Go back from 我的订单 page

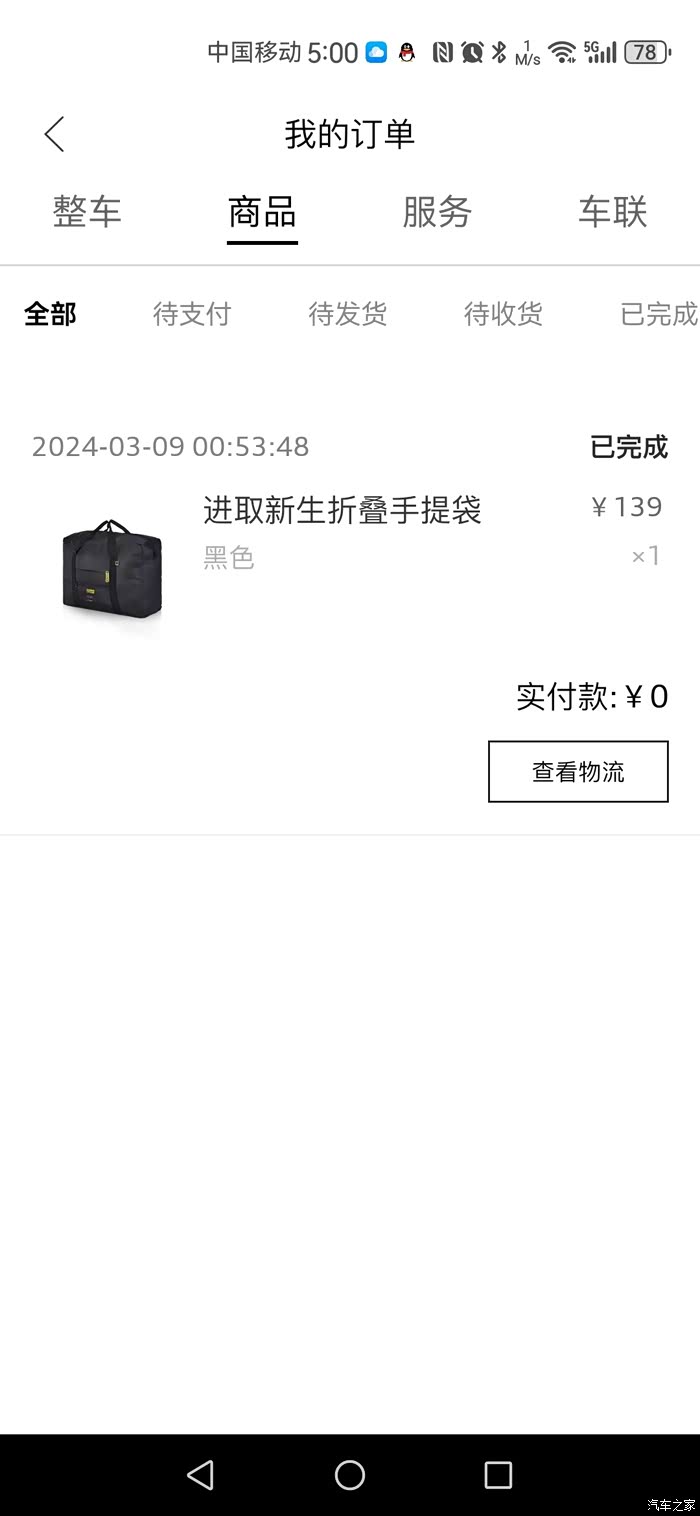tap(55, 134)
